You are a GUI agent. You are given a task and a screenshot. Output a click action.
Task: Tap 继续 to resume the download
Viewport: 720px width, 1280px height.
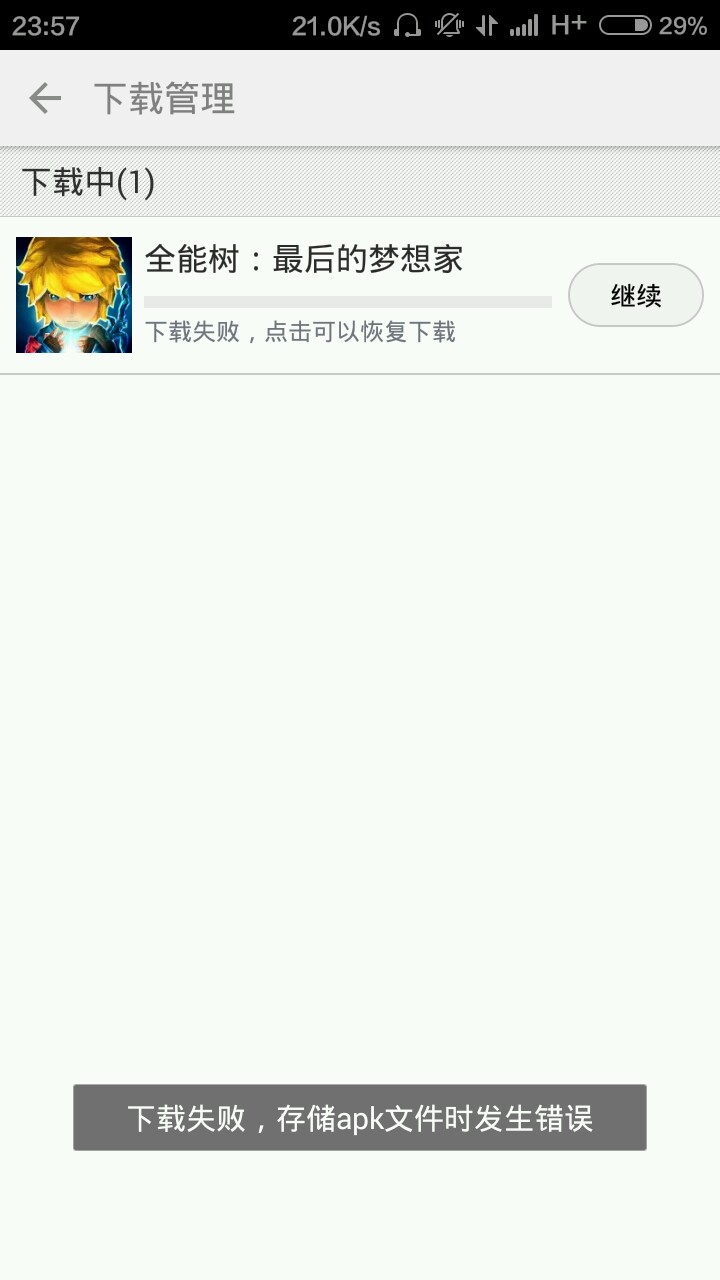635,295
